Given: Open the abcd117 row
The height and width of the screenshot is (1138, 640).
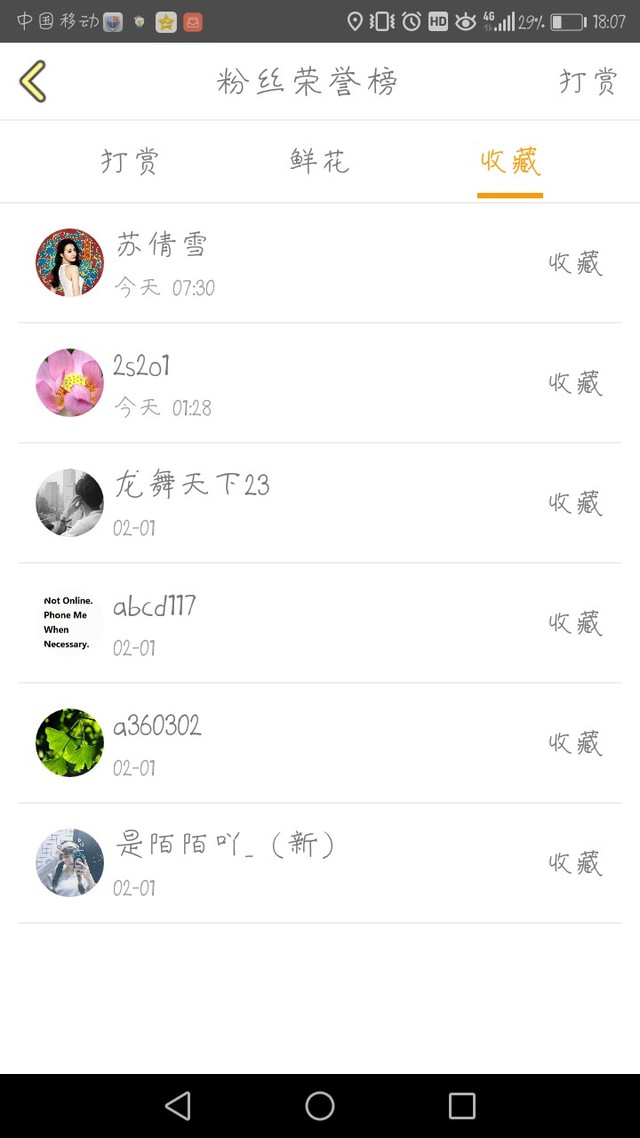Looking at the screenshot, I should point(320,623).
